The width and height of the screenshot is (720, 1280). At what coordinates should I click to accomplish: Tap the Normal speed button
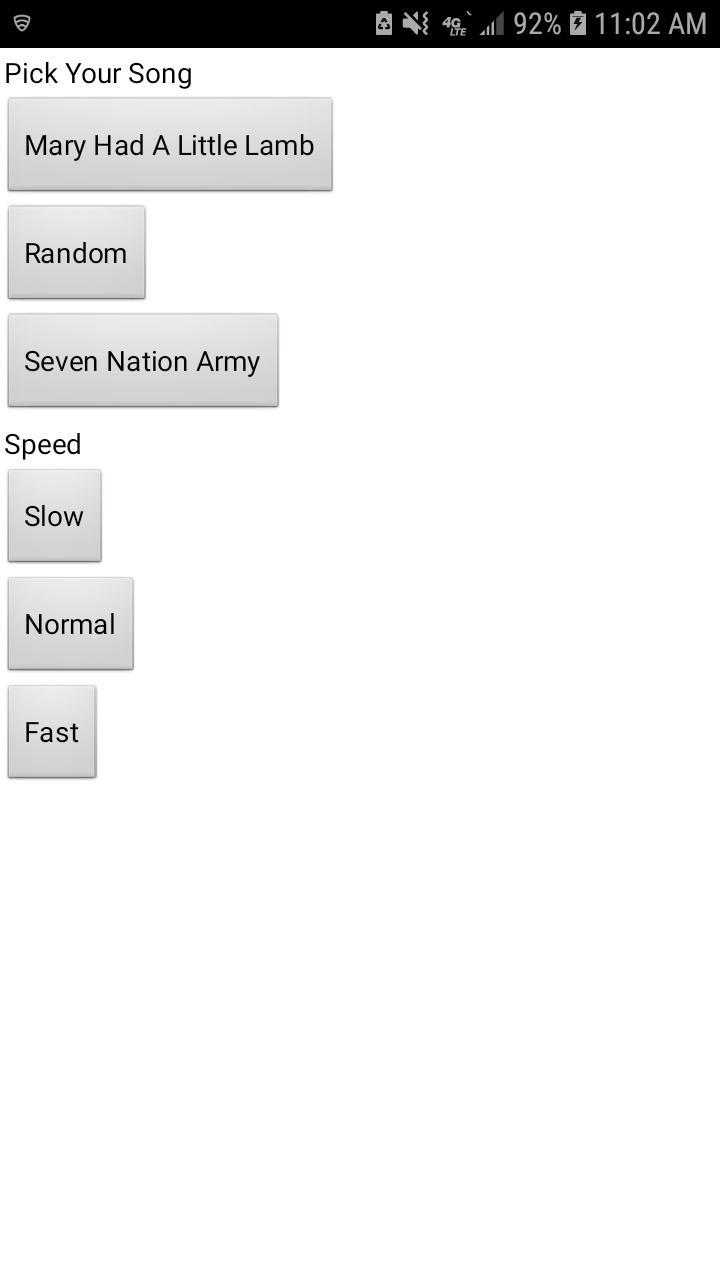[70, 624]
